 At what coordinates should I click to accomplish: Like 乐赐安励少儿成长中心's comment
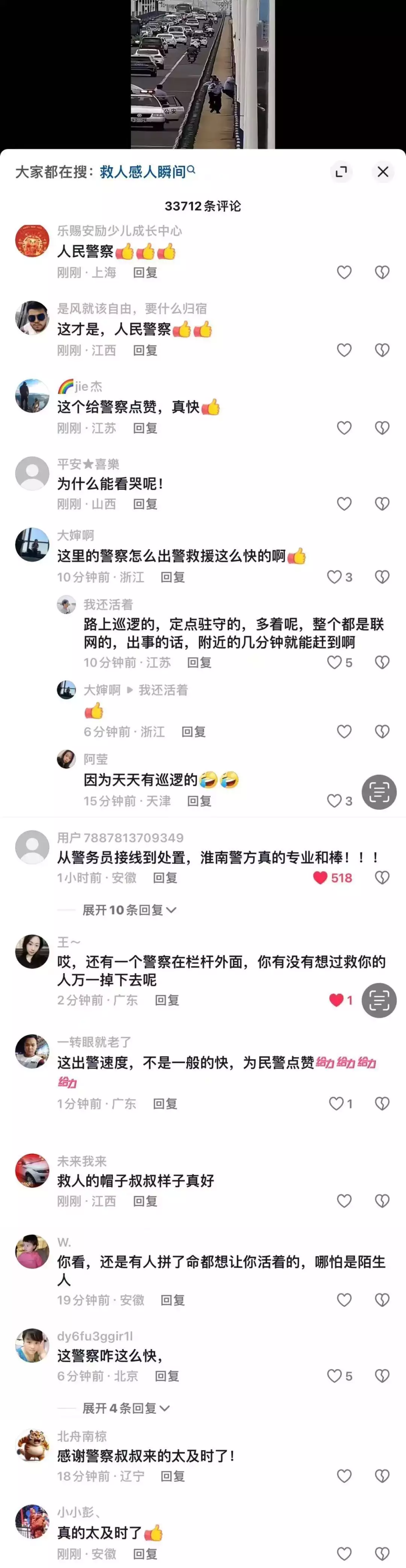344,272
